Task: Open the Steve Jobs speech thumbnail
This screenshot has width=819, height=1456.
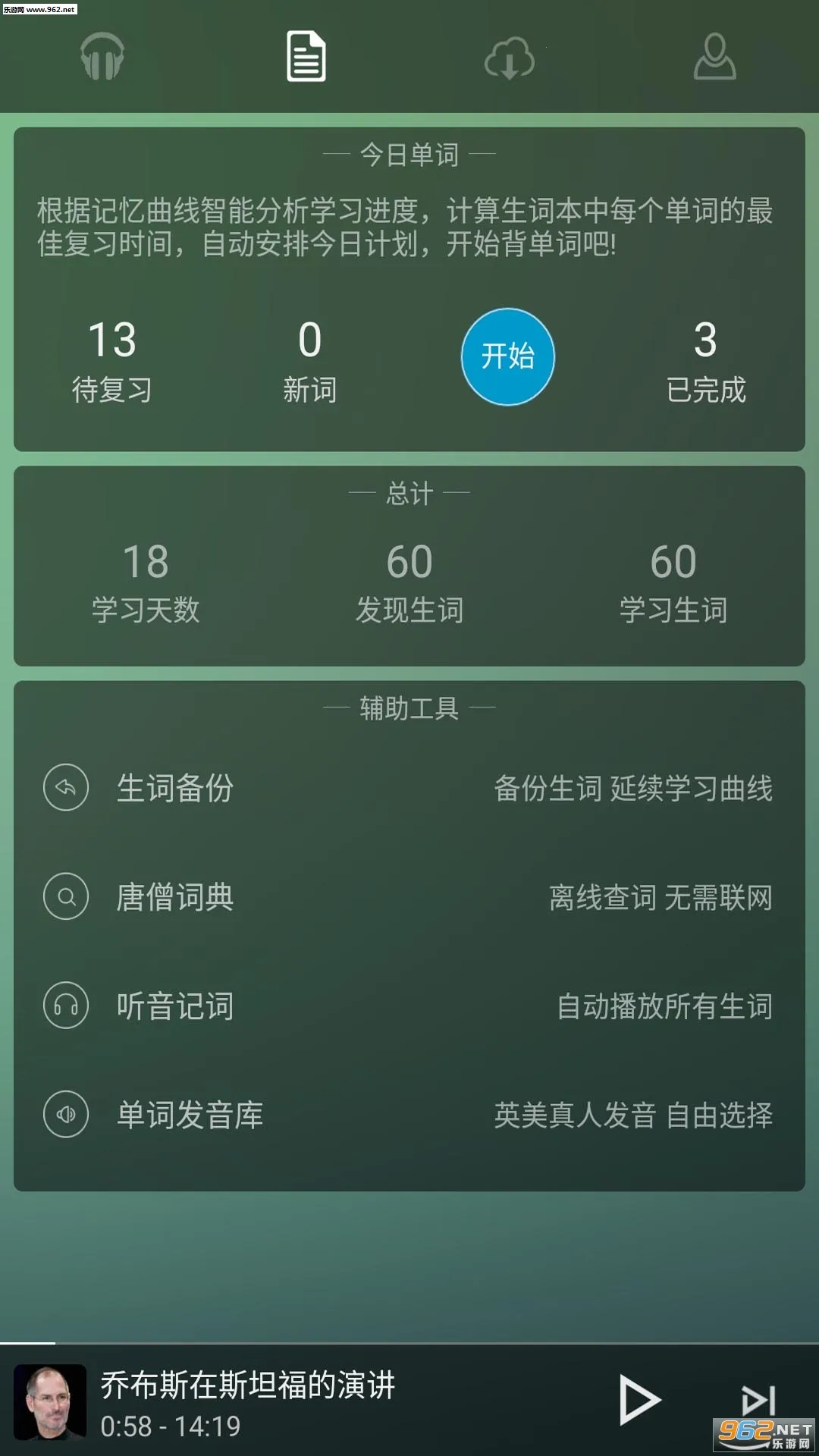Action: tap(50, 1401)
